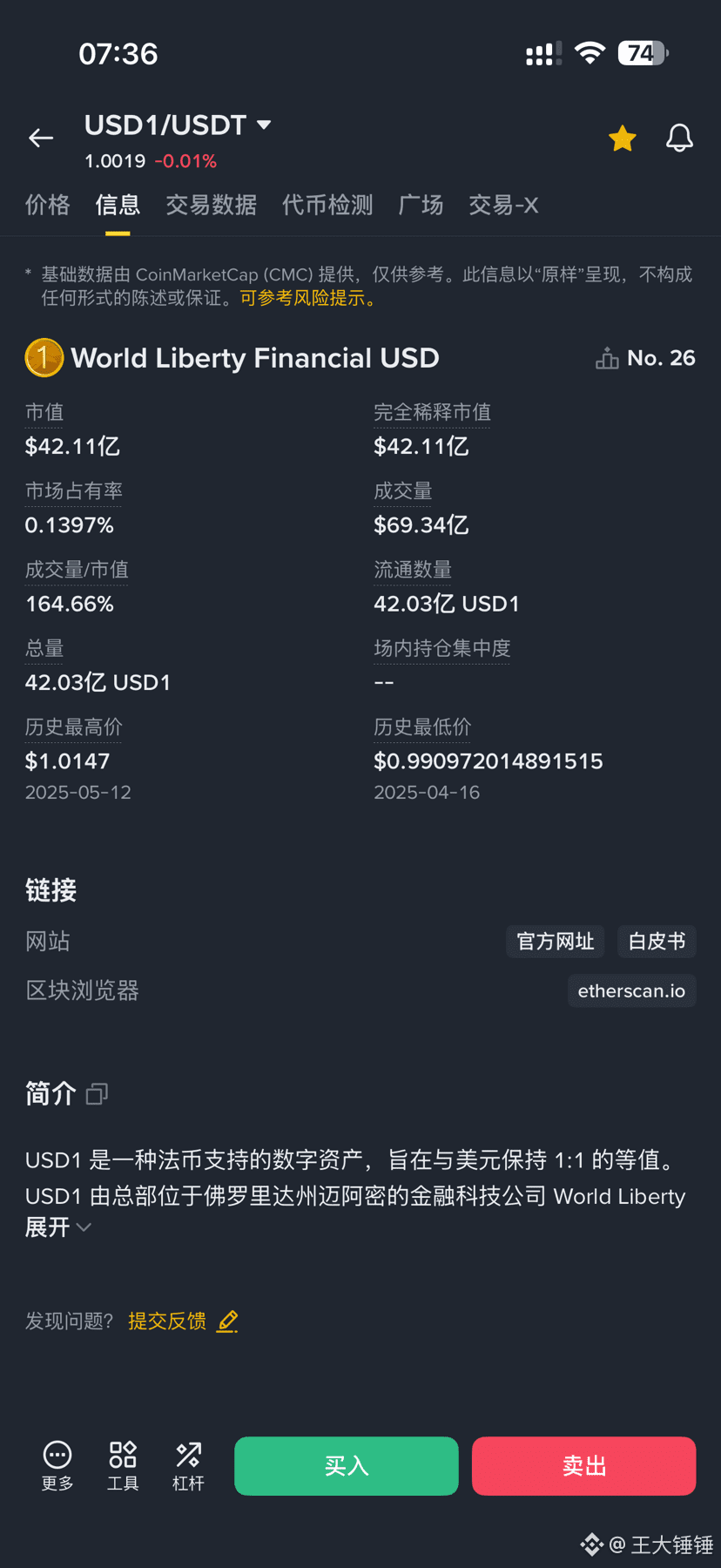The image size is (721, 1568).
Task: Tap the notification bell icon
Action: (679, 138)
